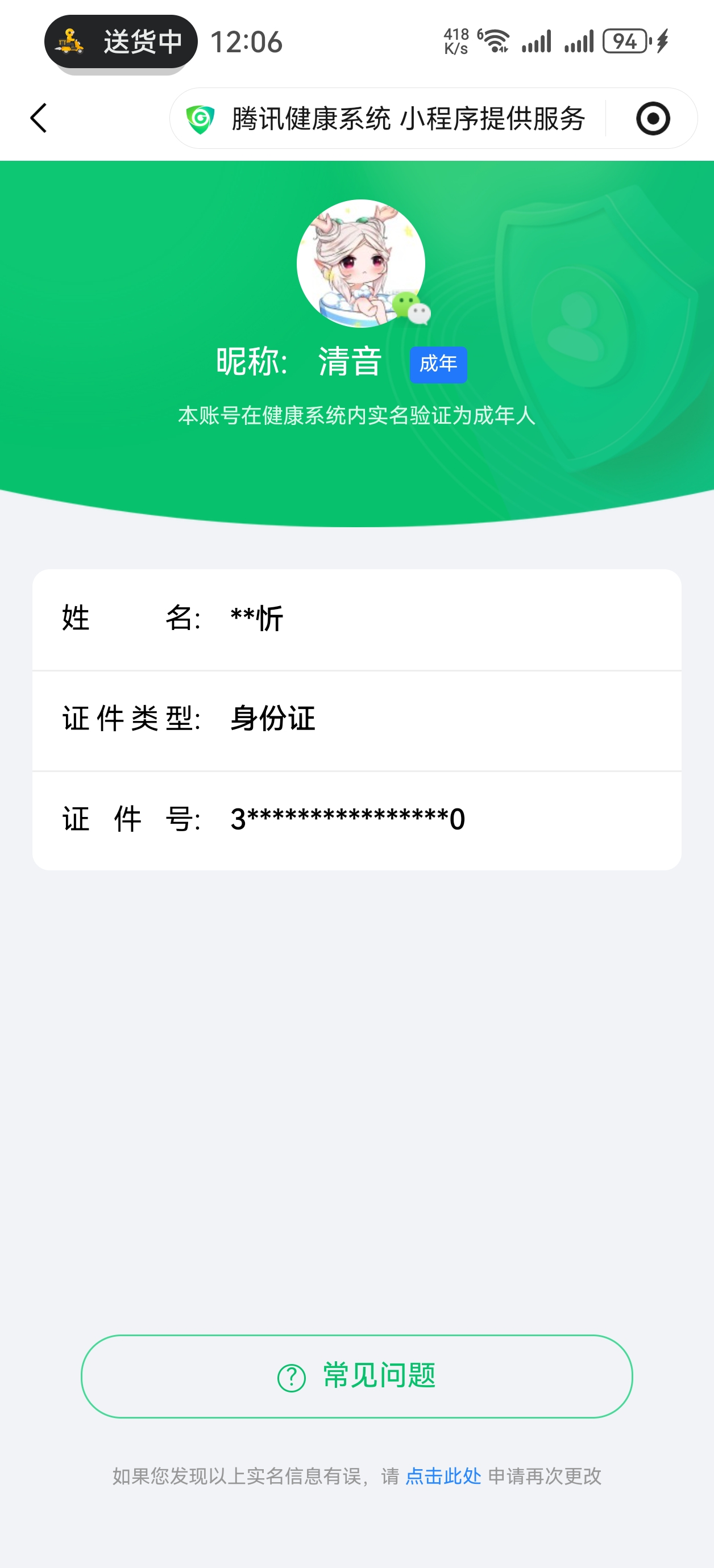Open the 送货中 delivery status pill
714x1568 pixels.
pos(121,42)
